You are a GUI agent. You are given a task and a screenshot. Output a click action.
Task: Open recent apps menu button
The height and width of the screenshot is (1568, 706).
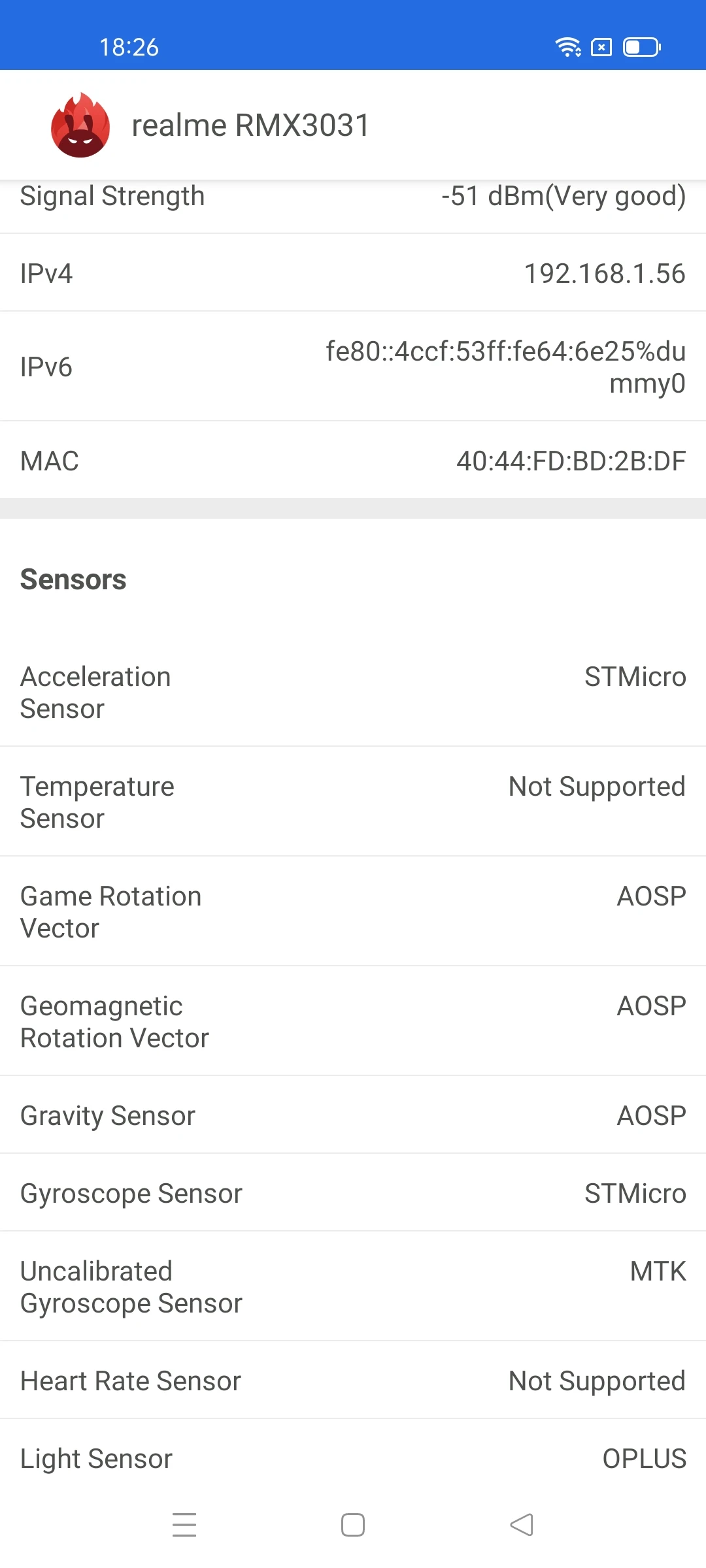tap(184, 1525)
